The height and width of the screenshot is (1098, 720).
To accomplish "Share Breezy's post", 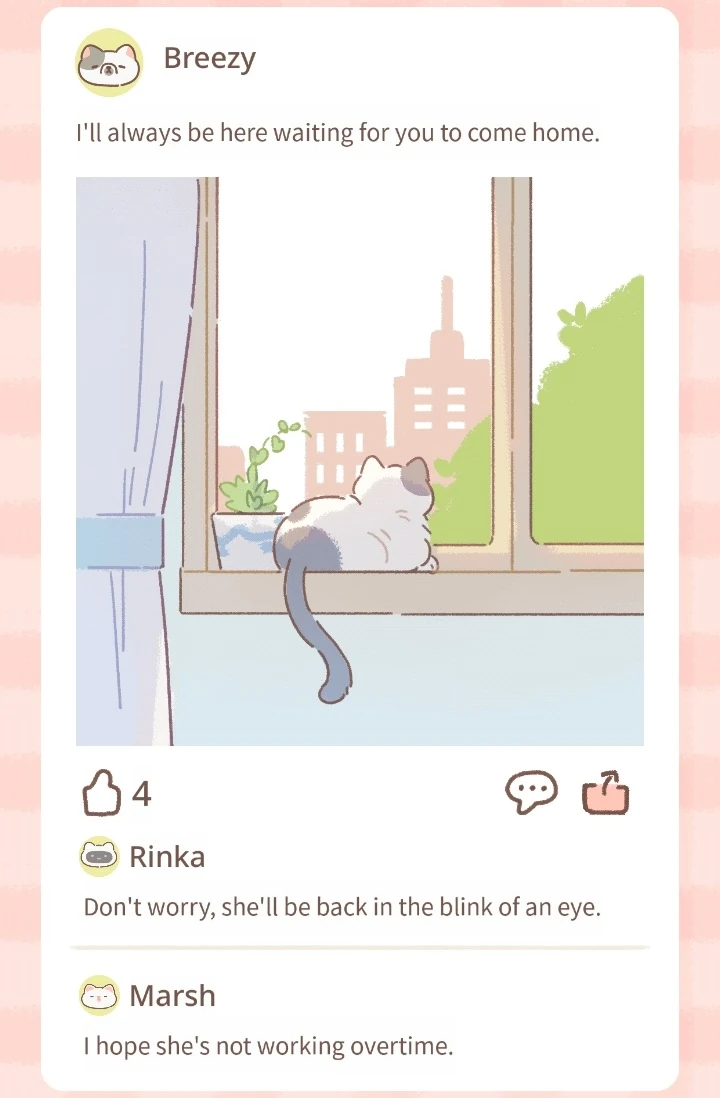I will tap(606, 793).
